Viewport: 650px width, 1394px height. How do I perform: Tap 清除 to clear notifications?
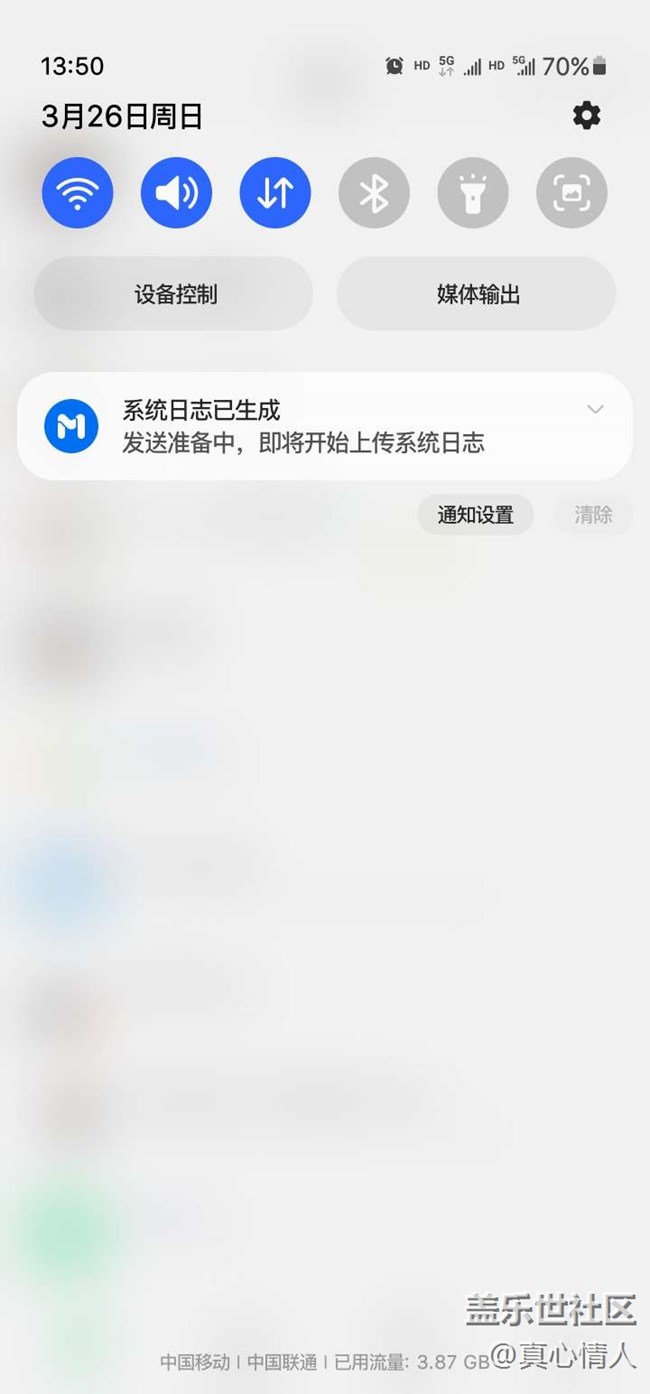click(593, 515)
